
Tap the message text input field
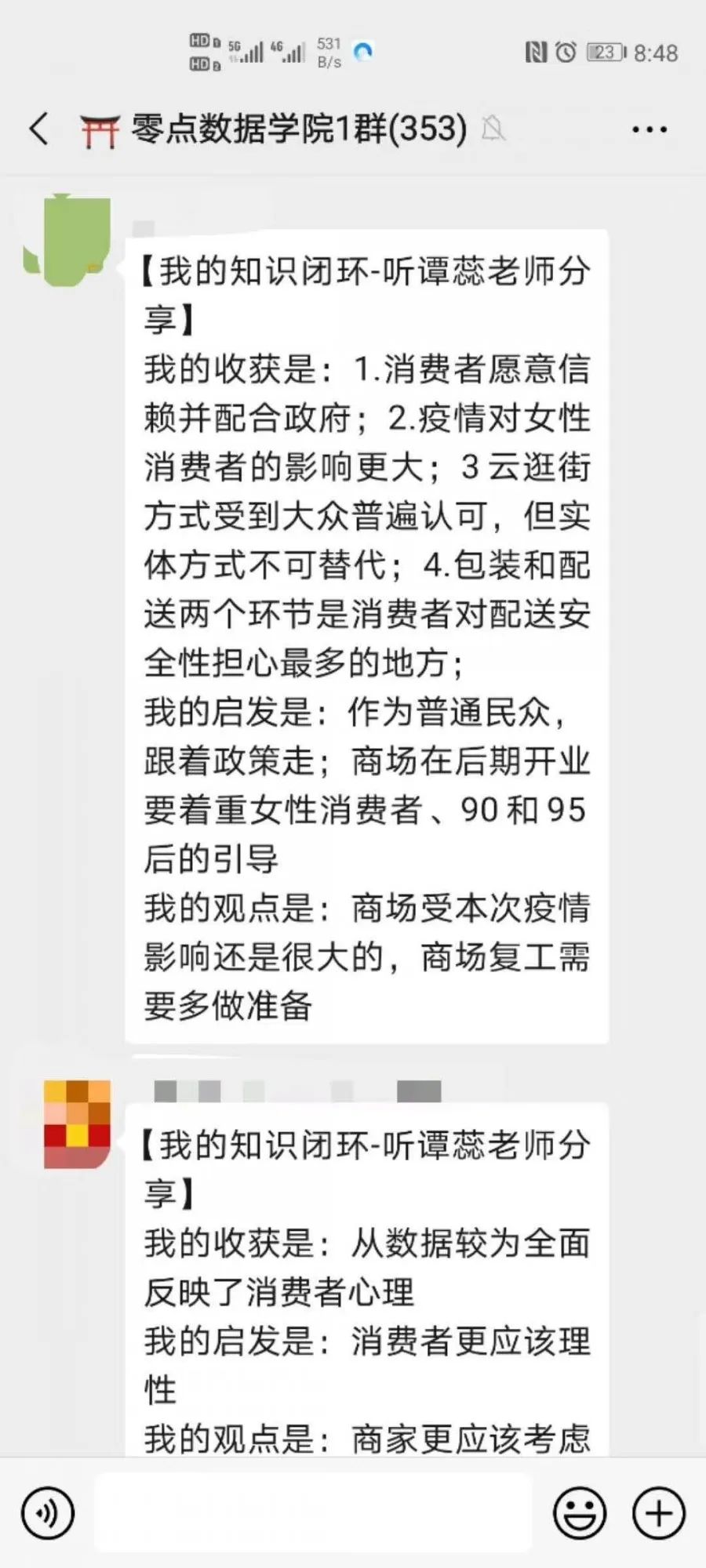(313, 1513)
